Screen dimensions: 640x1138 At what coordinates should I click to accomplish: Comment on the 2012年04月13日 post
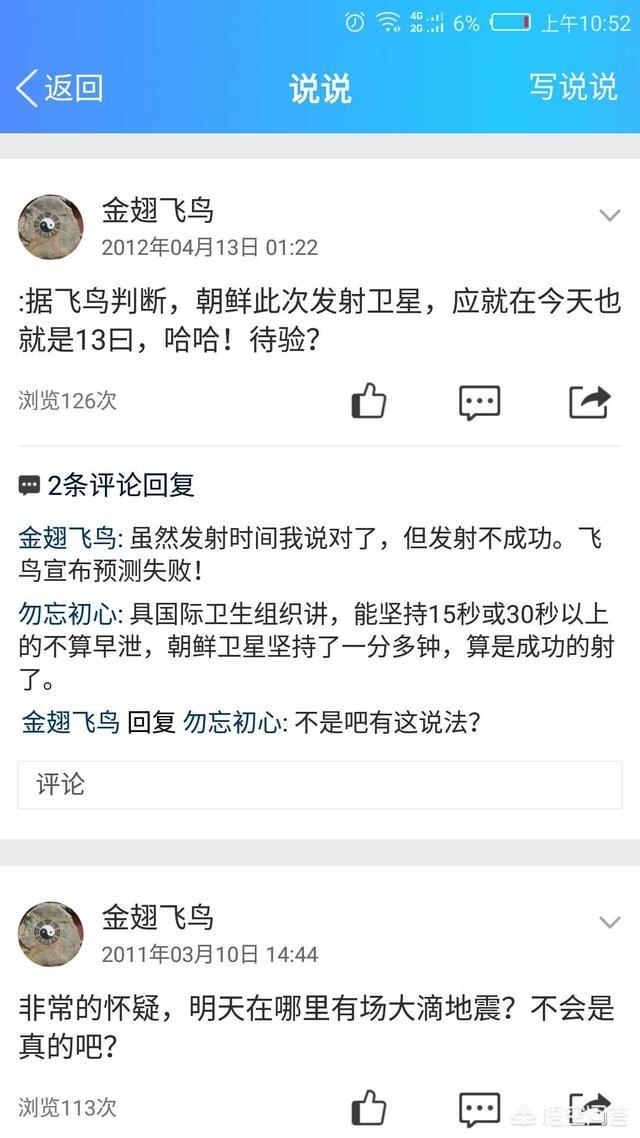coord(479,402)
